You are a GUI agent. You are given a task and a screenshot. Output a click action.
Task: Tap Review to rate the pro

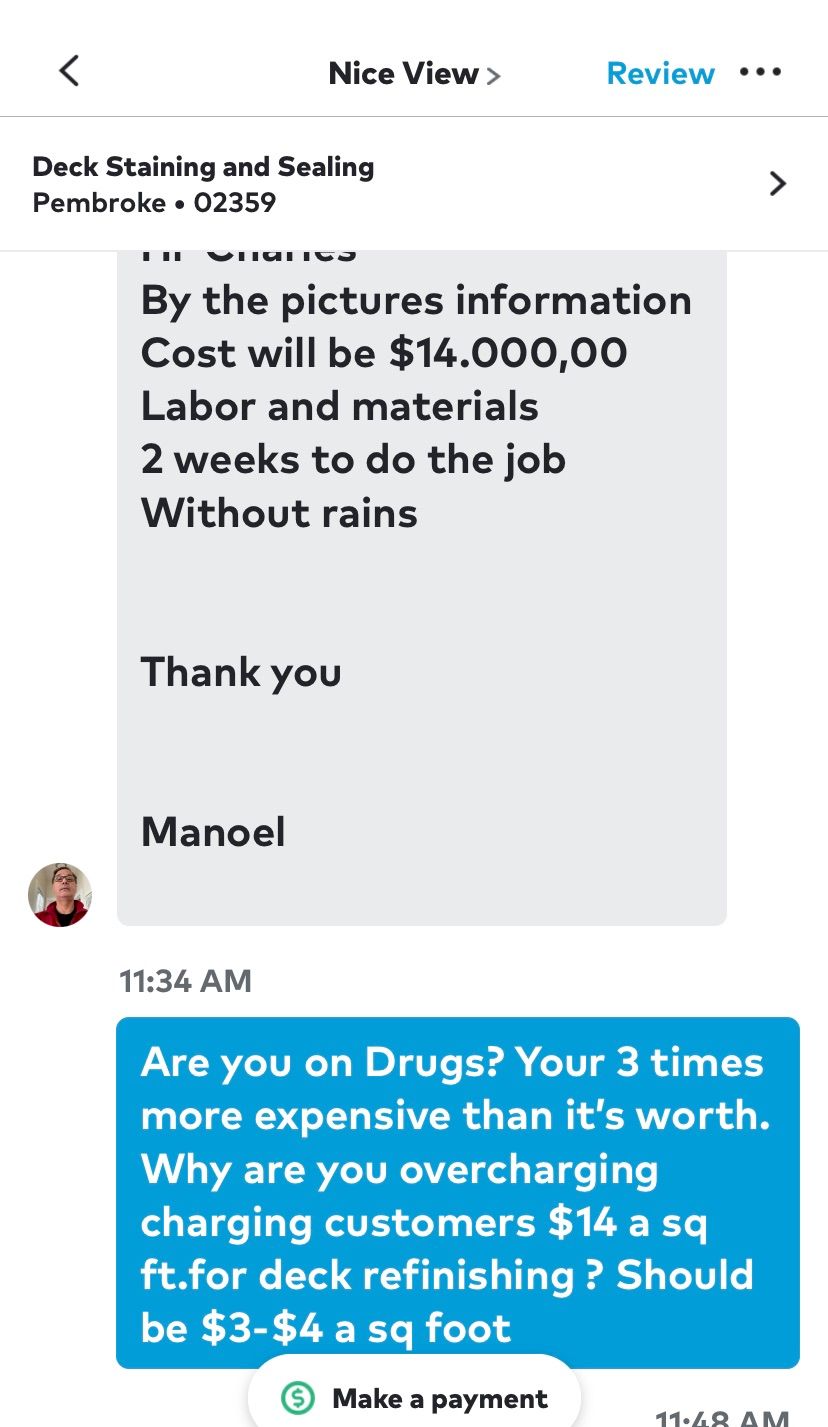[660, 74]
